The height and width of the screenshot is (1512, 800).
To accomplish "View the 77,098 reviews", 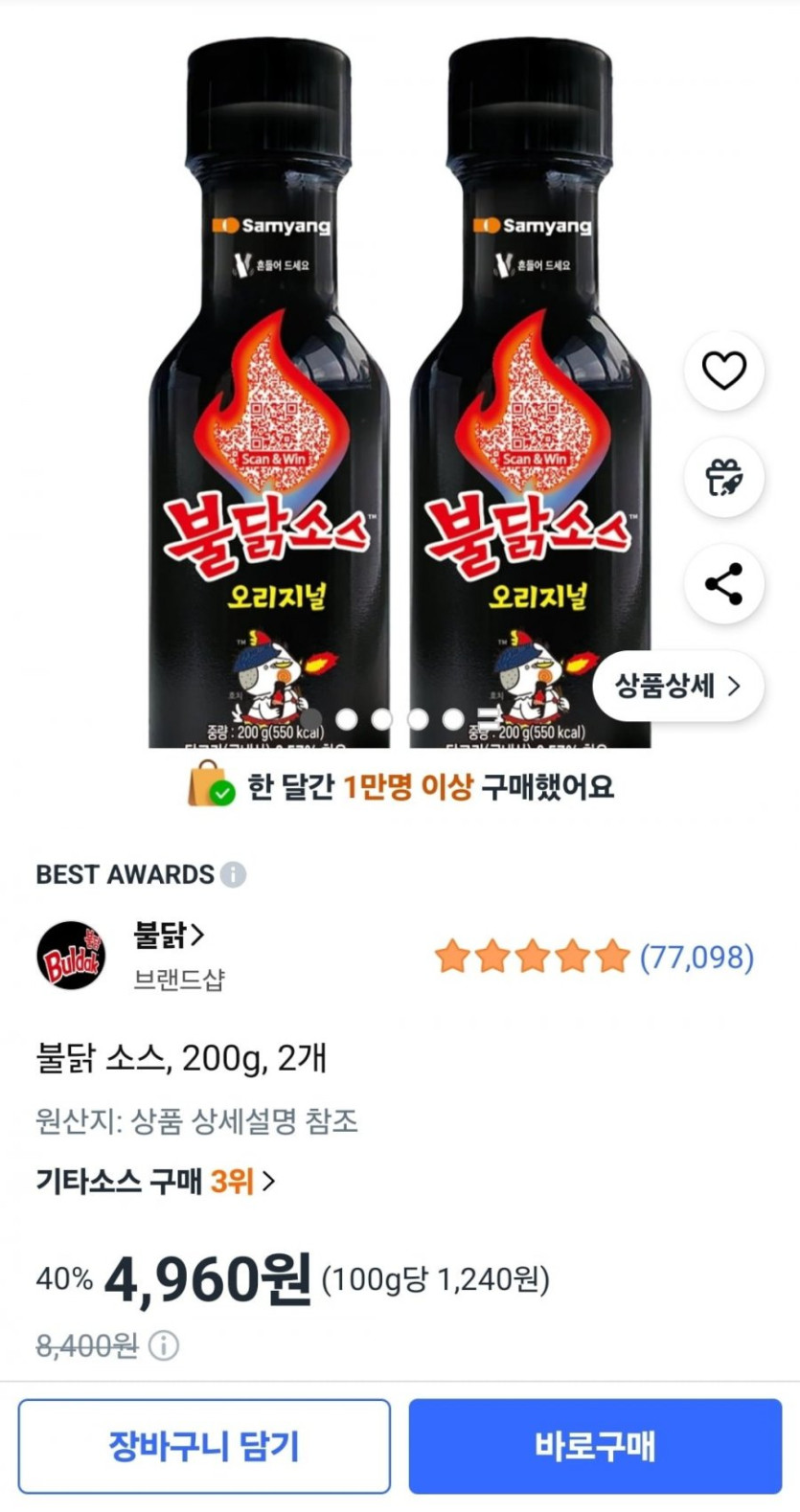I will (x=696, y=957).
